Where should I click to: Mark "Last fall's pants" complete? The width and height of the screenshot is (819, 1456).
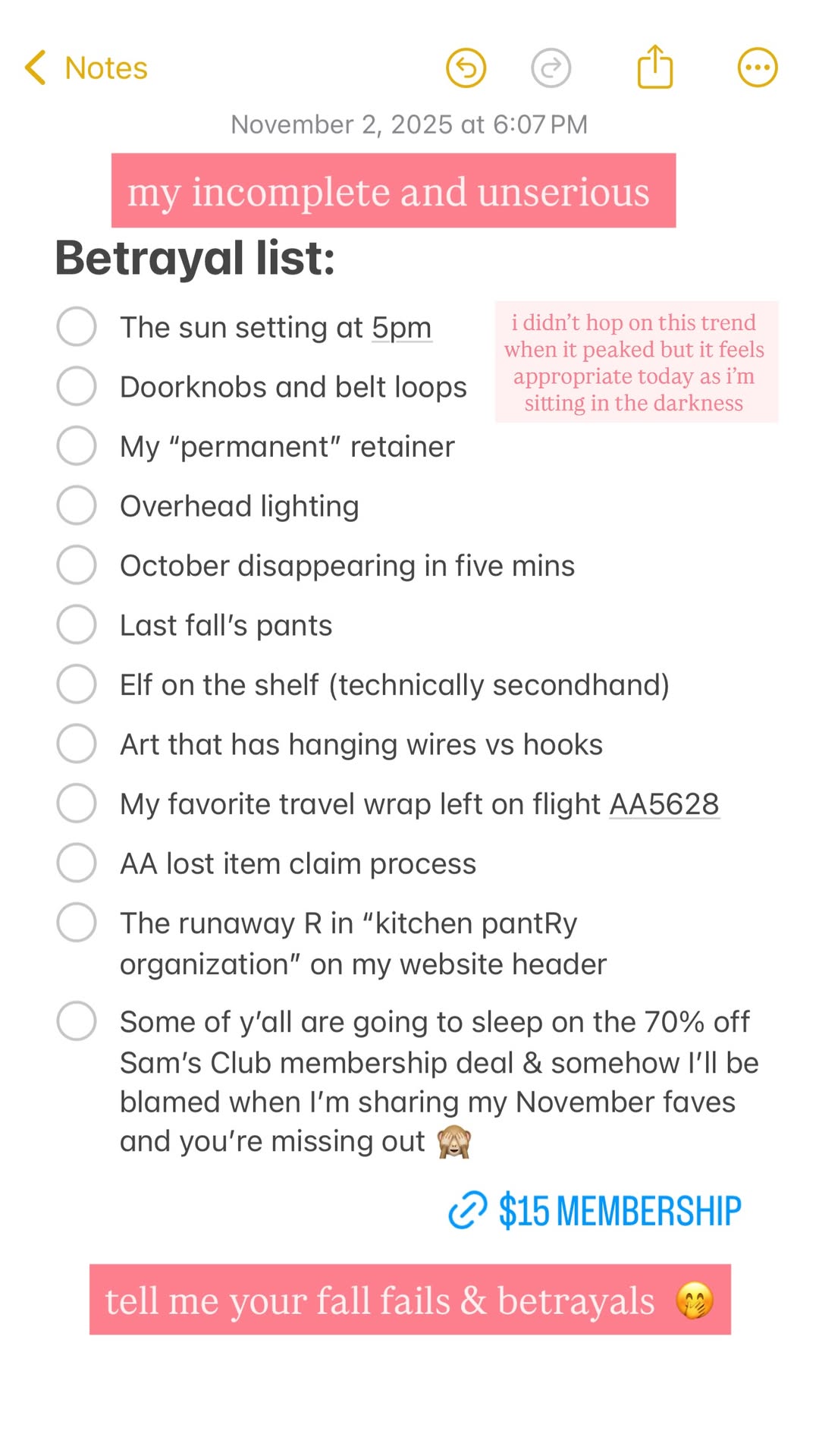pos(77,624)
